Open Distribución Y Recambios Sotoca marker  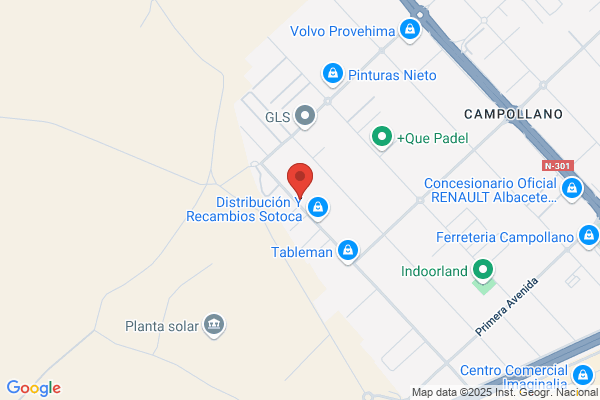[318, 208]
